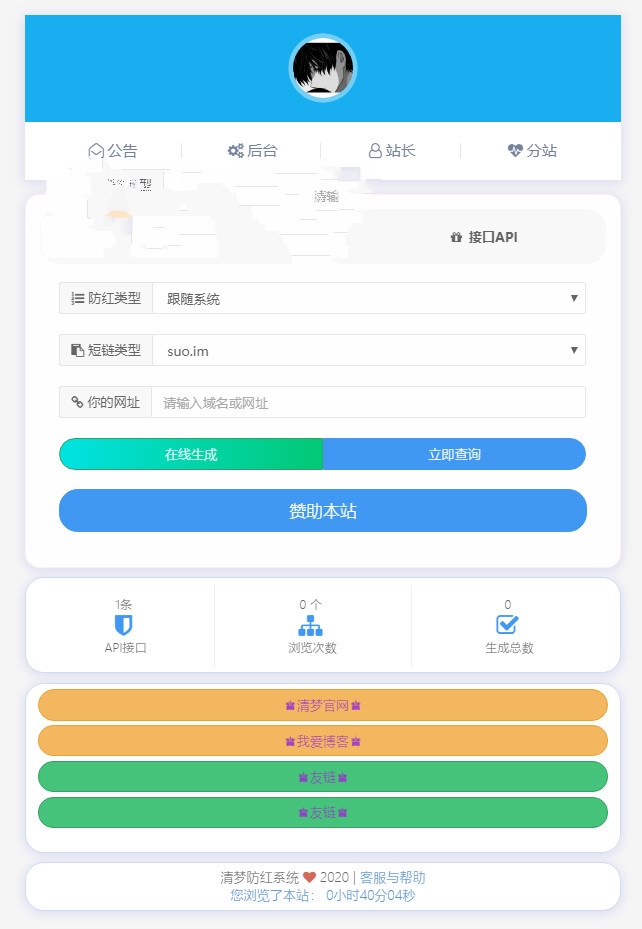Tap the 你的网址 URL input field
Viewport: 642px width, 929px height.
[368, 403]
